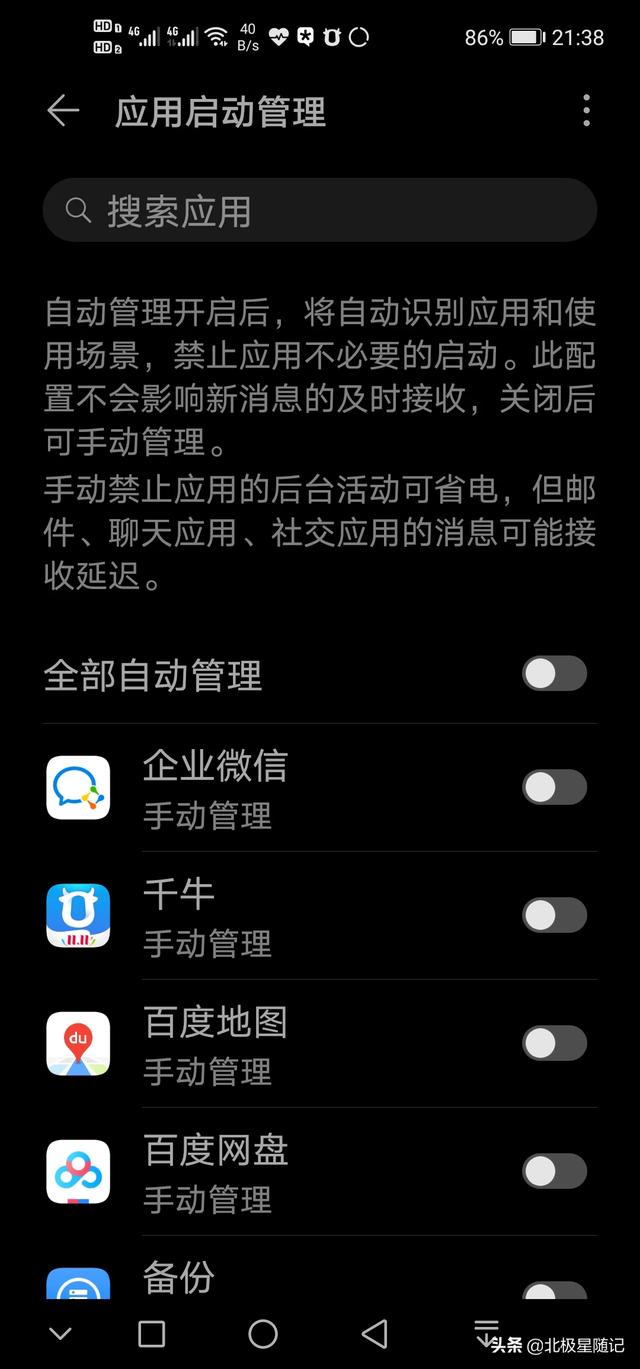Toggle auto-manage for 千牛
640x1369 pixels.
coord(554,915)
